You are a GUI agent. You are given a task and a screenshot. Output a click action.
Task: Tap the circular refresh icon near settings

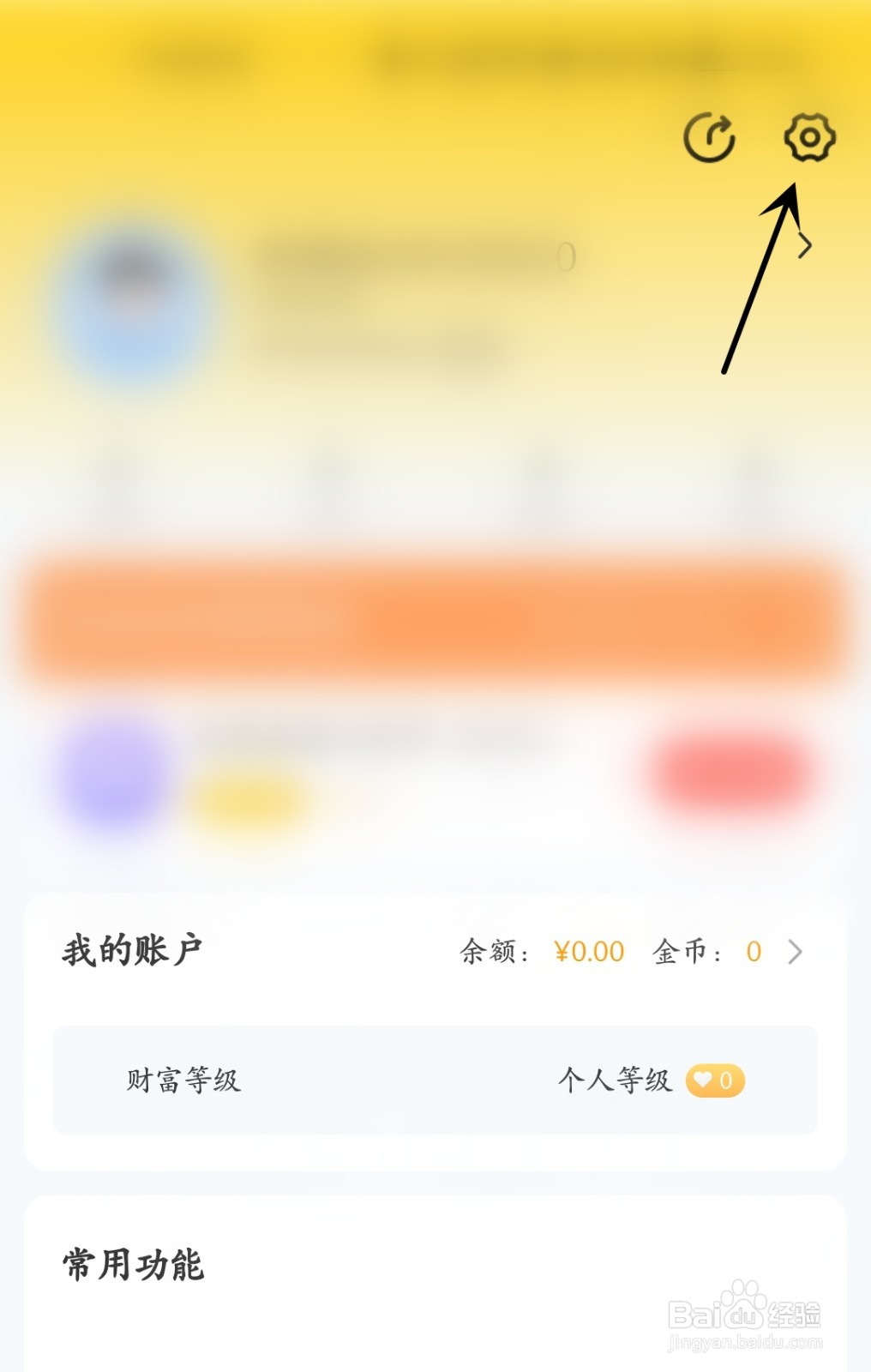711,139
